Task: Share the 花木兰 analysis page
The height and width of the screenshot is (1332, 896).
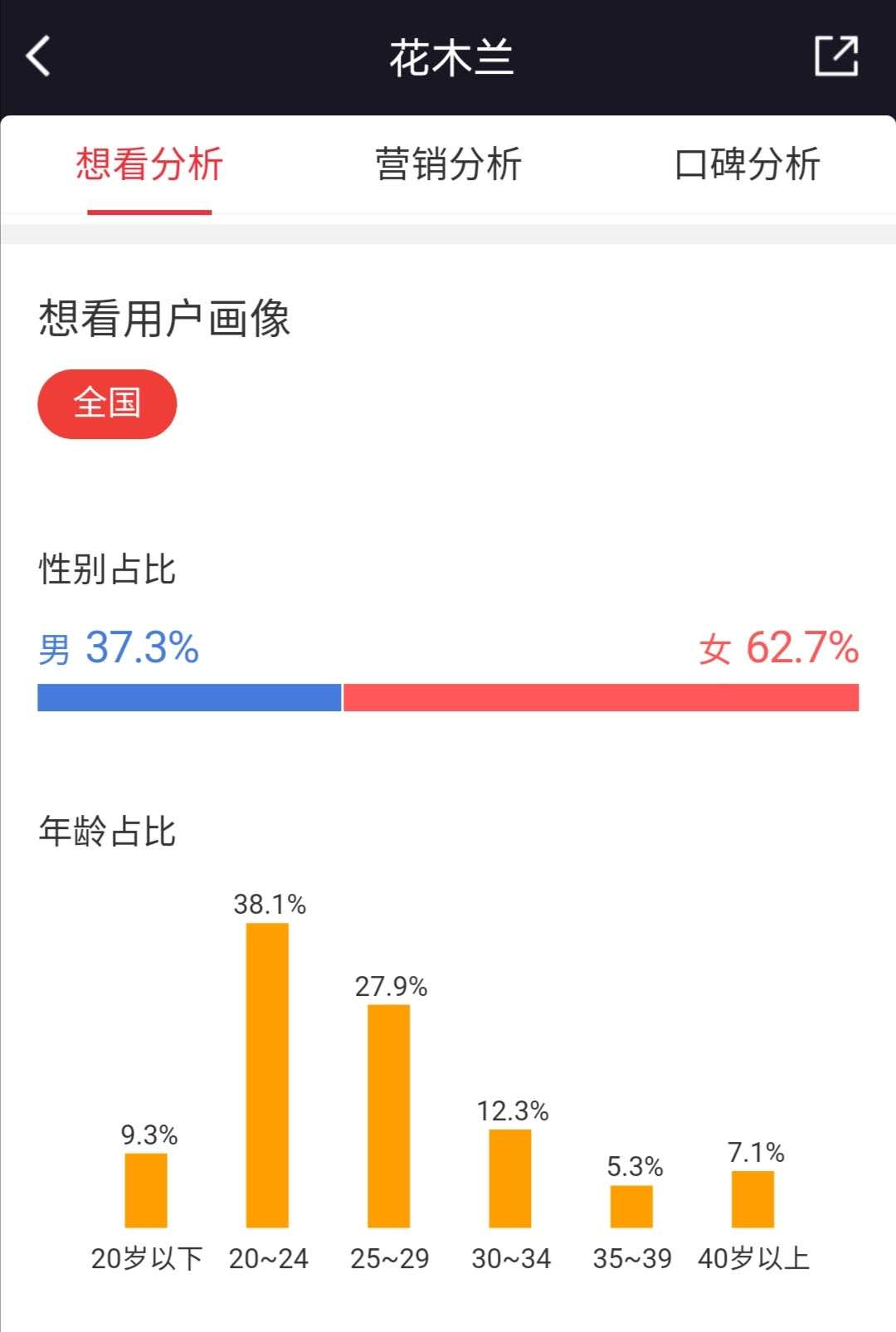Action: pyautogui.click(x=835, y=56)
